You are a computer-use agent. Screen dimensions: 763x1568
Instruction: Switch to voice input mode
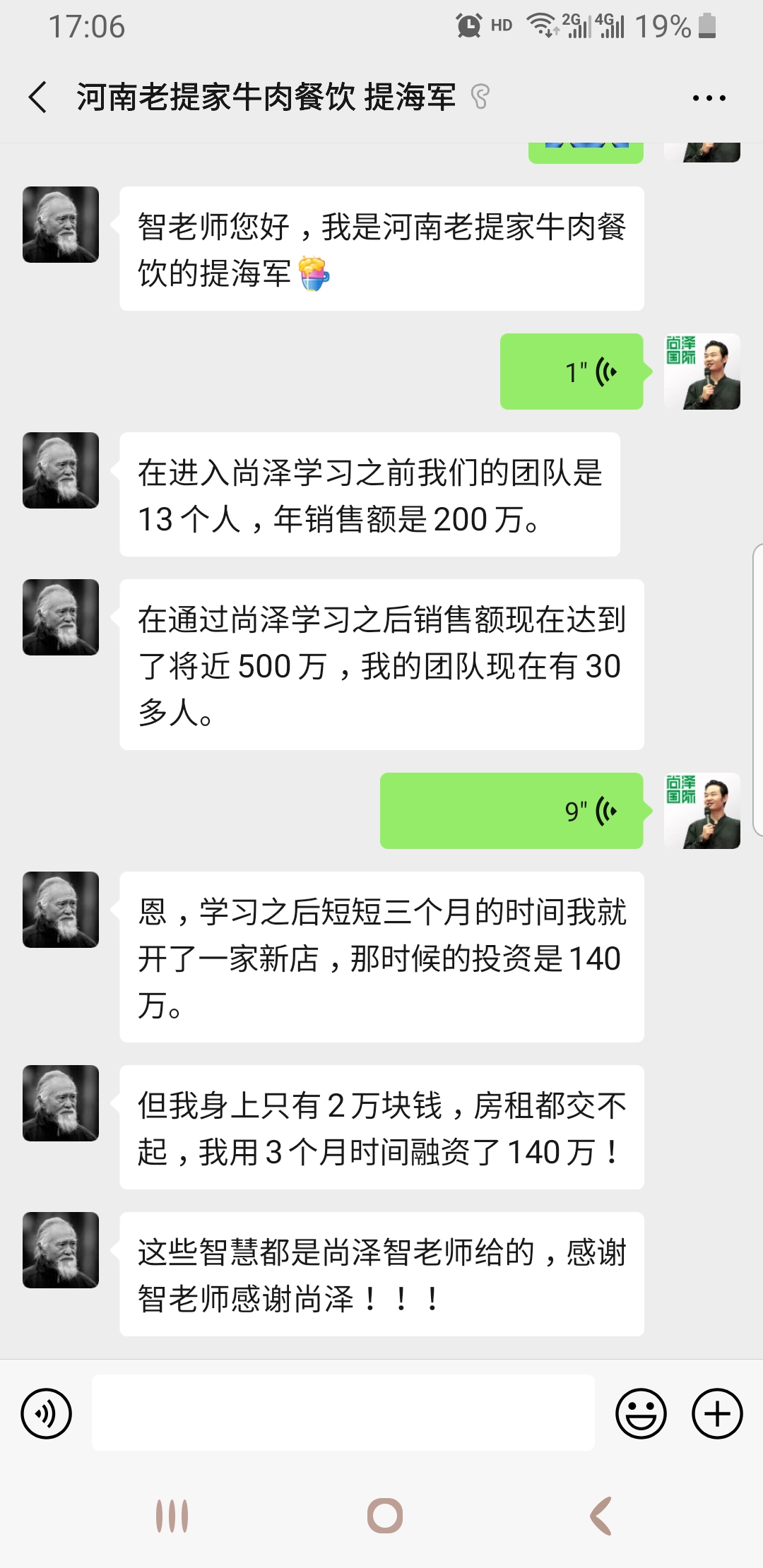coord(47,1414)
